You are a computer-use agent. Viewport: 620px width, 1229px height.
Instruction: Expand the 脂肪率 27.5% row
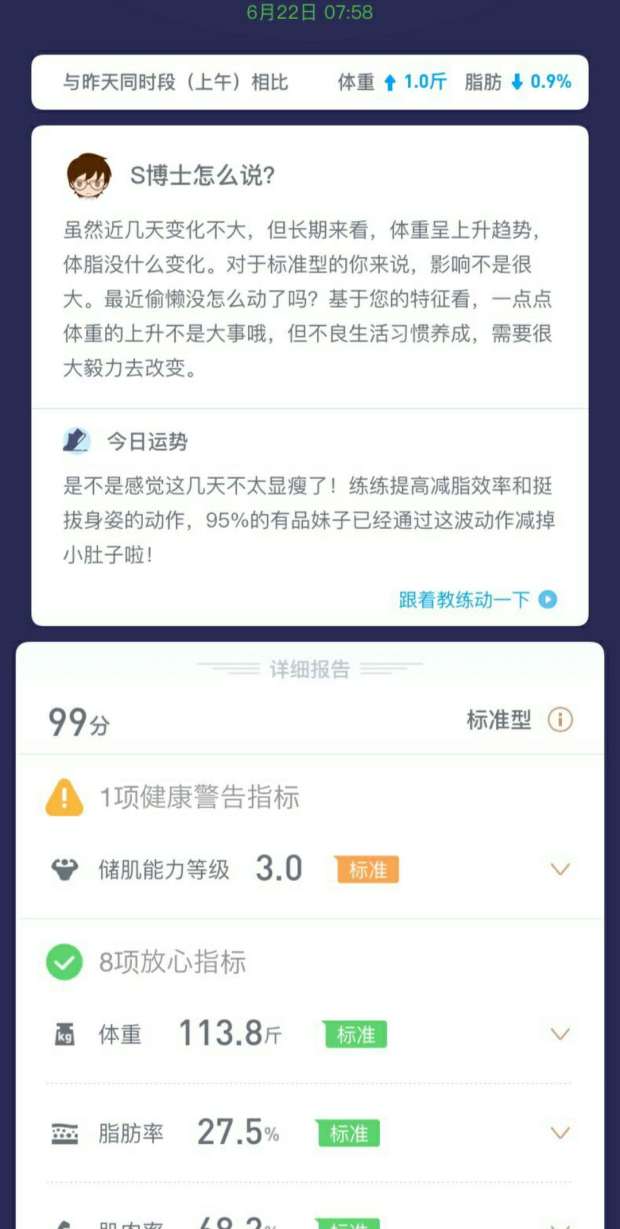click(560, 1133)
